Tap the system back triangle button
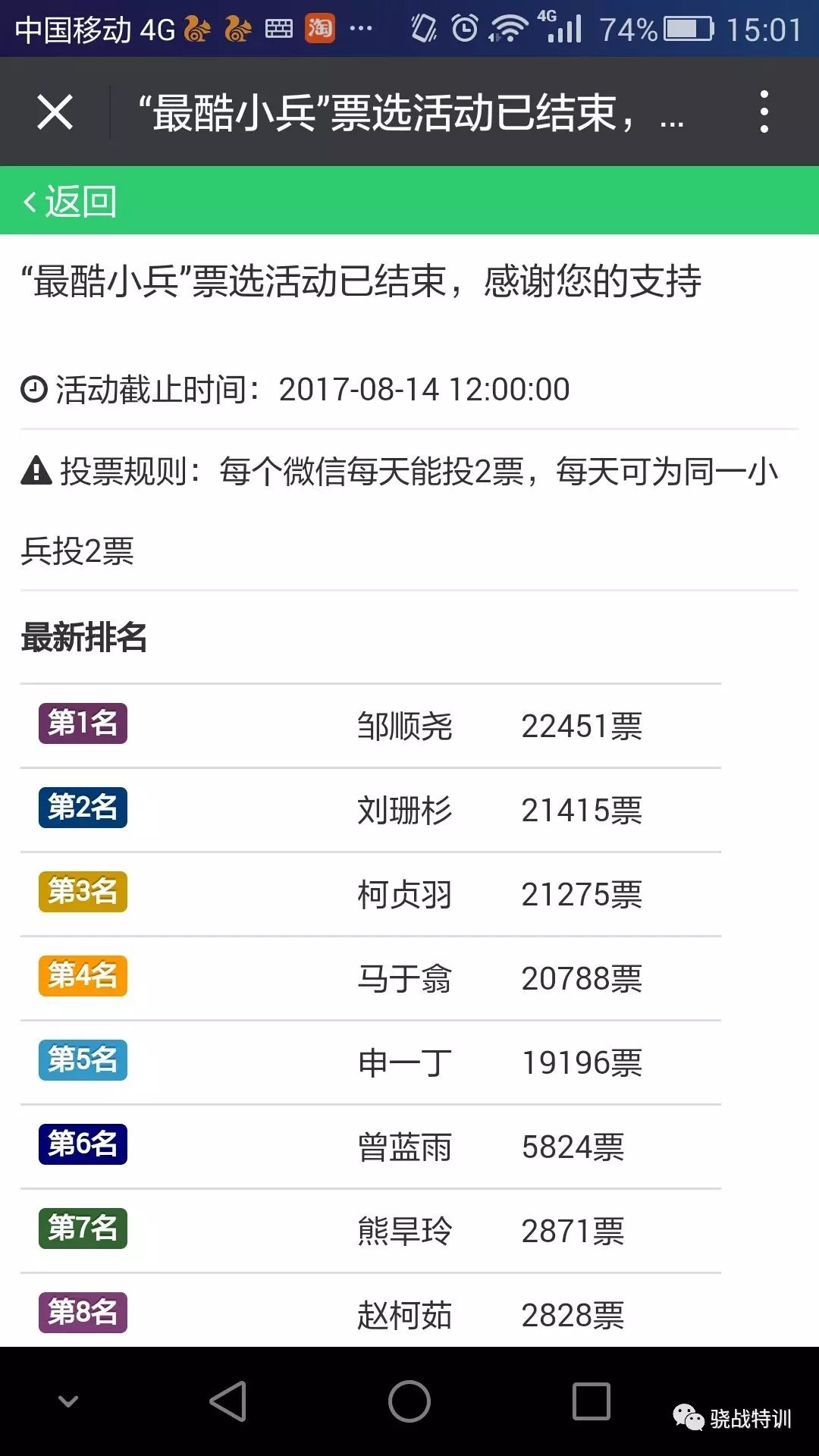The image size is (819, 1456). click(x=228, y=1401)
